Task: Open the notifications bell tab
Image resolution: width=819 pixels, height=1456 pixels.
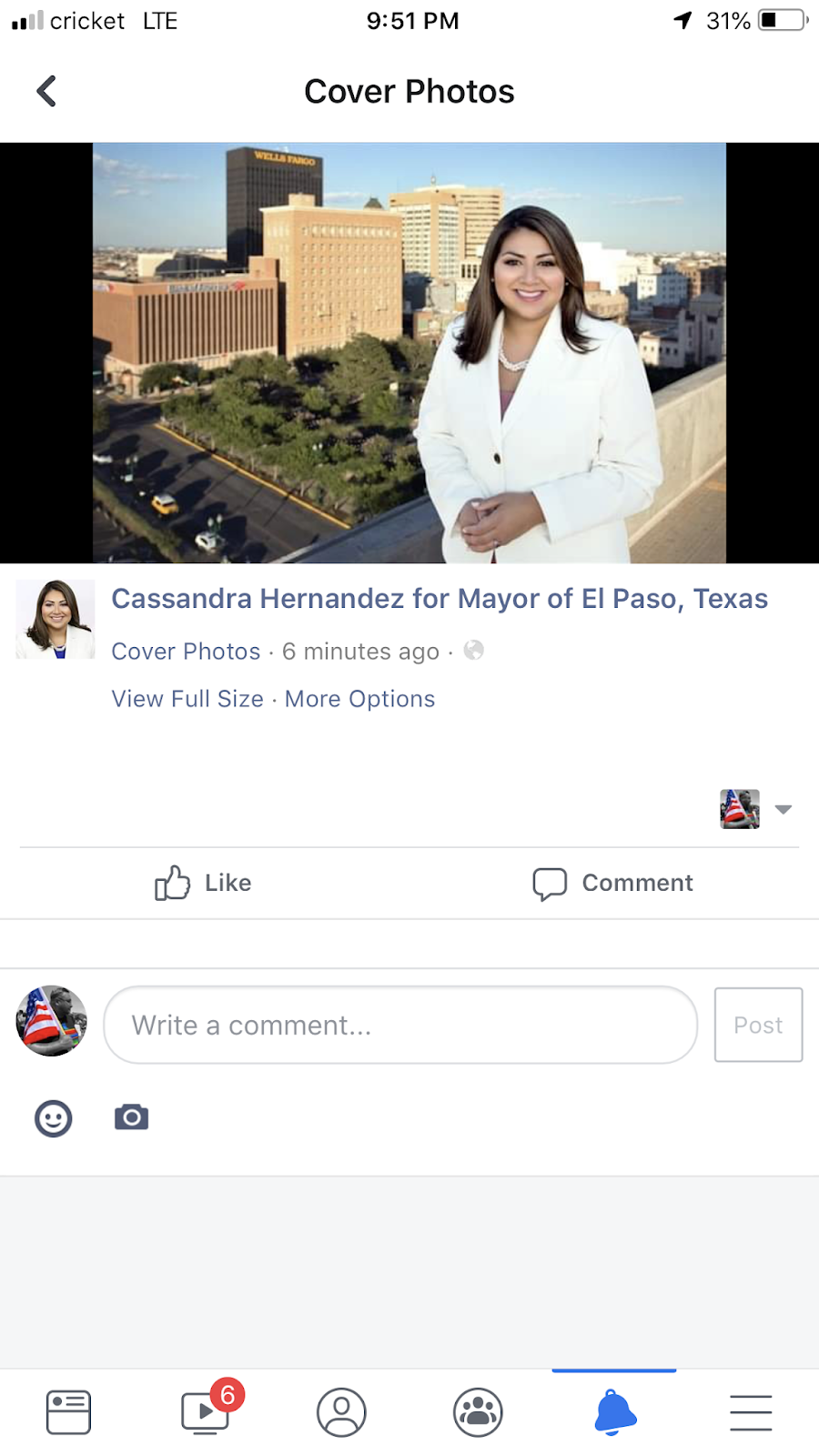Action: (x=614, y=1412)
